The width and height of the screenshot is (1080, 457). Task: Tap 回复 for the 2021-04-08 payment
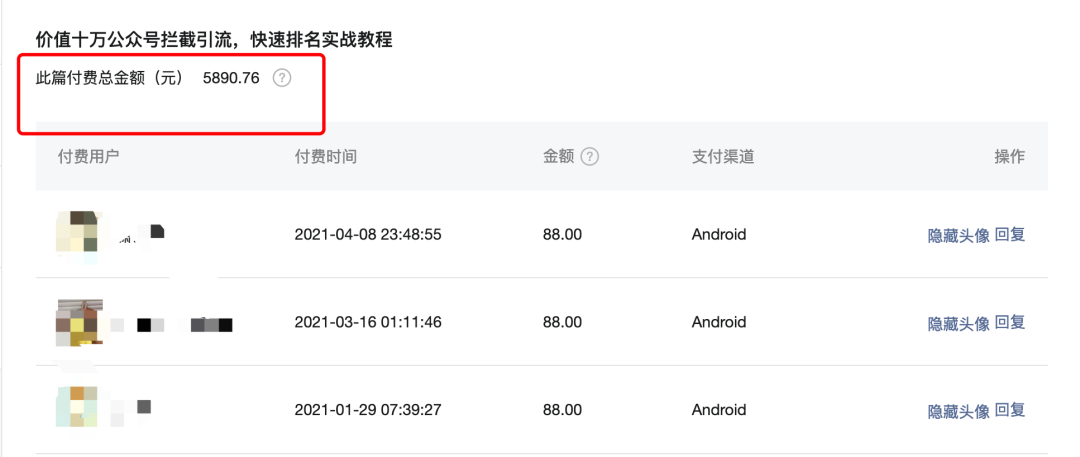tap(1010, 235)
